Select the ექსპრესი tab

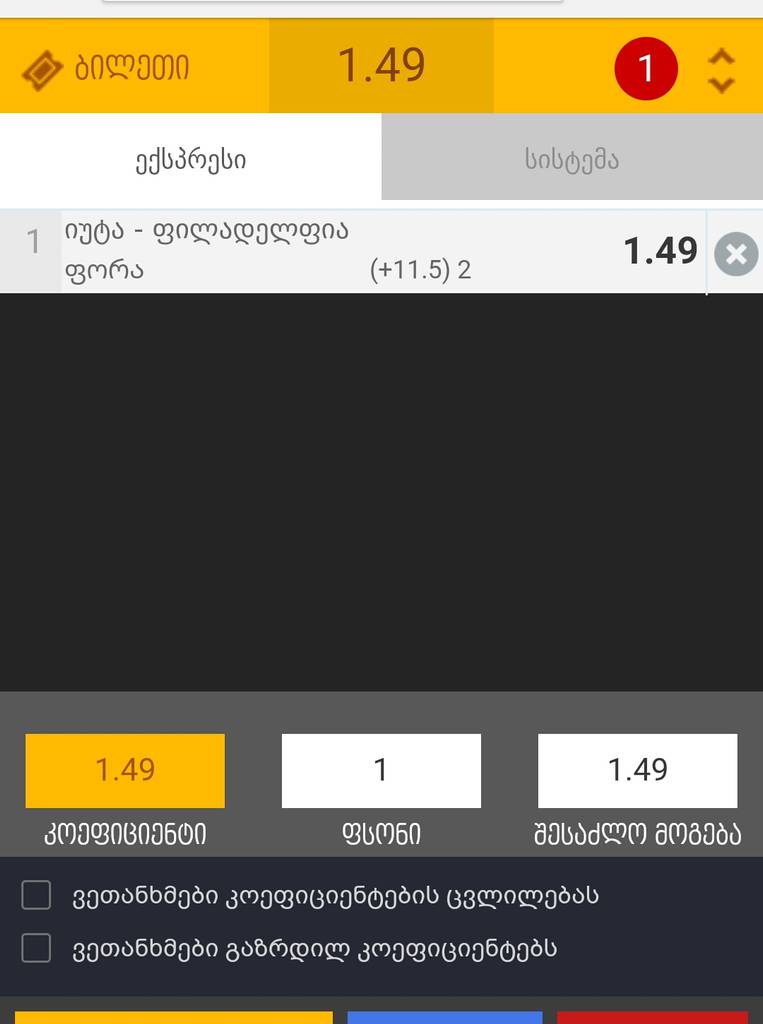coord(190,158)
